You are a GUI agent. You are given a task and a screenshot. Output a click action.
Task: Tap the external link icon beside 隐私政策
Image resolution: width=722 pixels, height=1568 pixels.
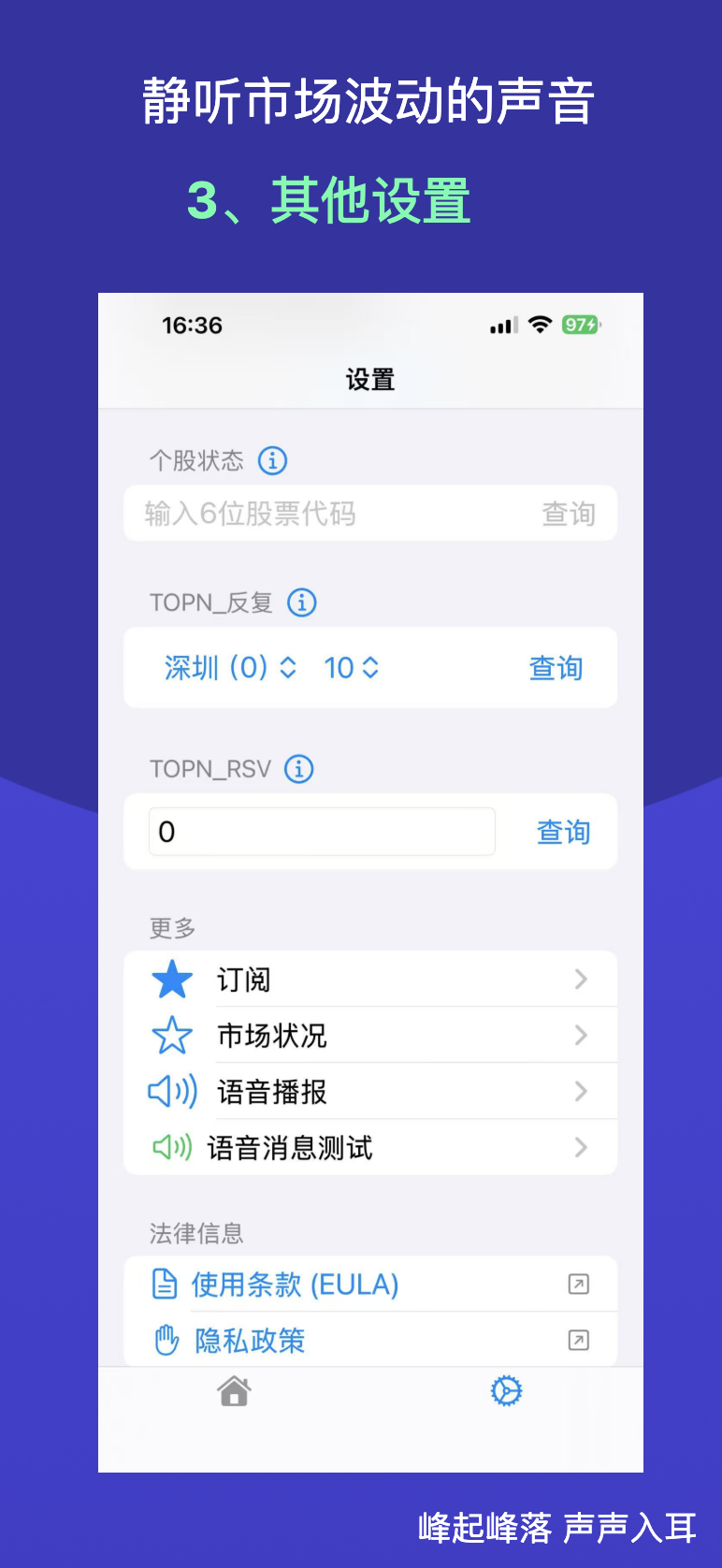pyautogui.click(x=579, y=1340)
